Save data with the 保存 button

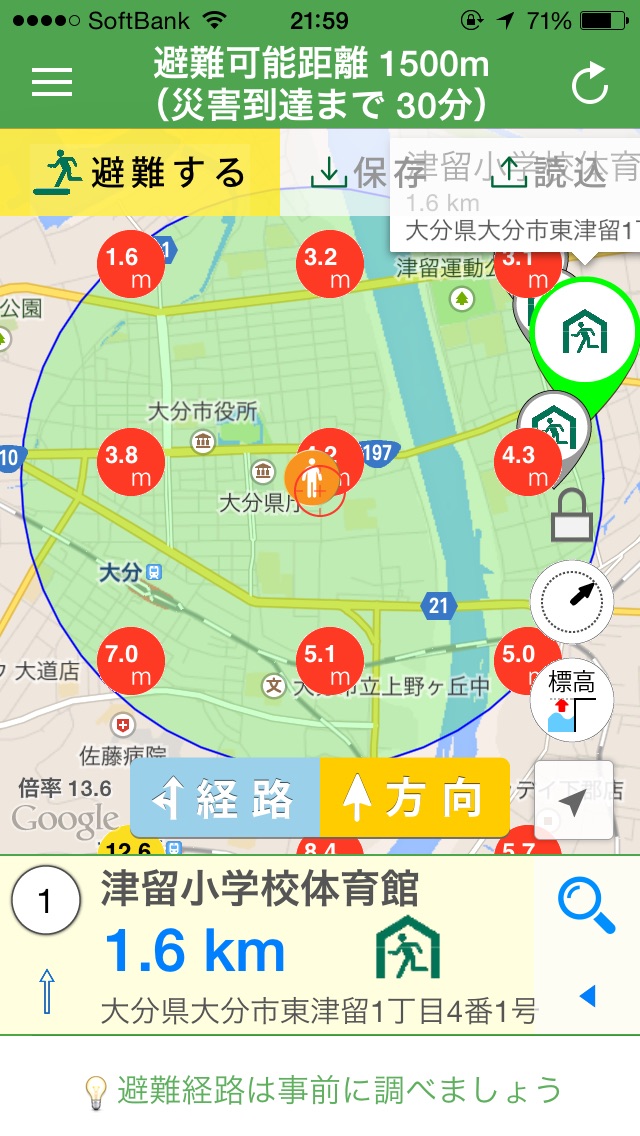(x=367, y=172)
